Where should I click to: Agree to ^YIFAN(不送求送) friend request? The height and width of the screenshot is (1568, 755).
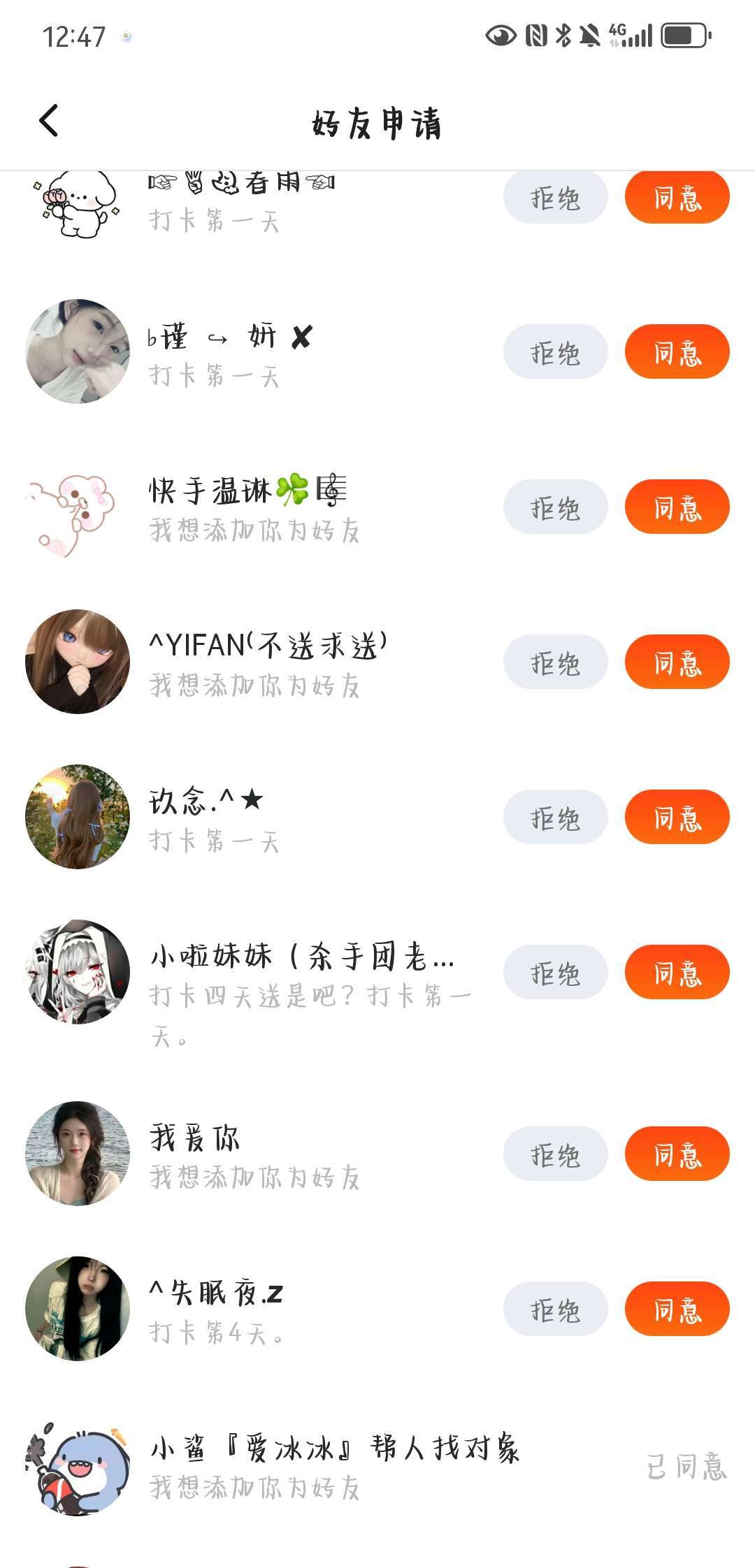[x=677, y=662]
